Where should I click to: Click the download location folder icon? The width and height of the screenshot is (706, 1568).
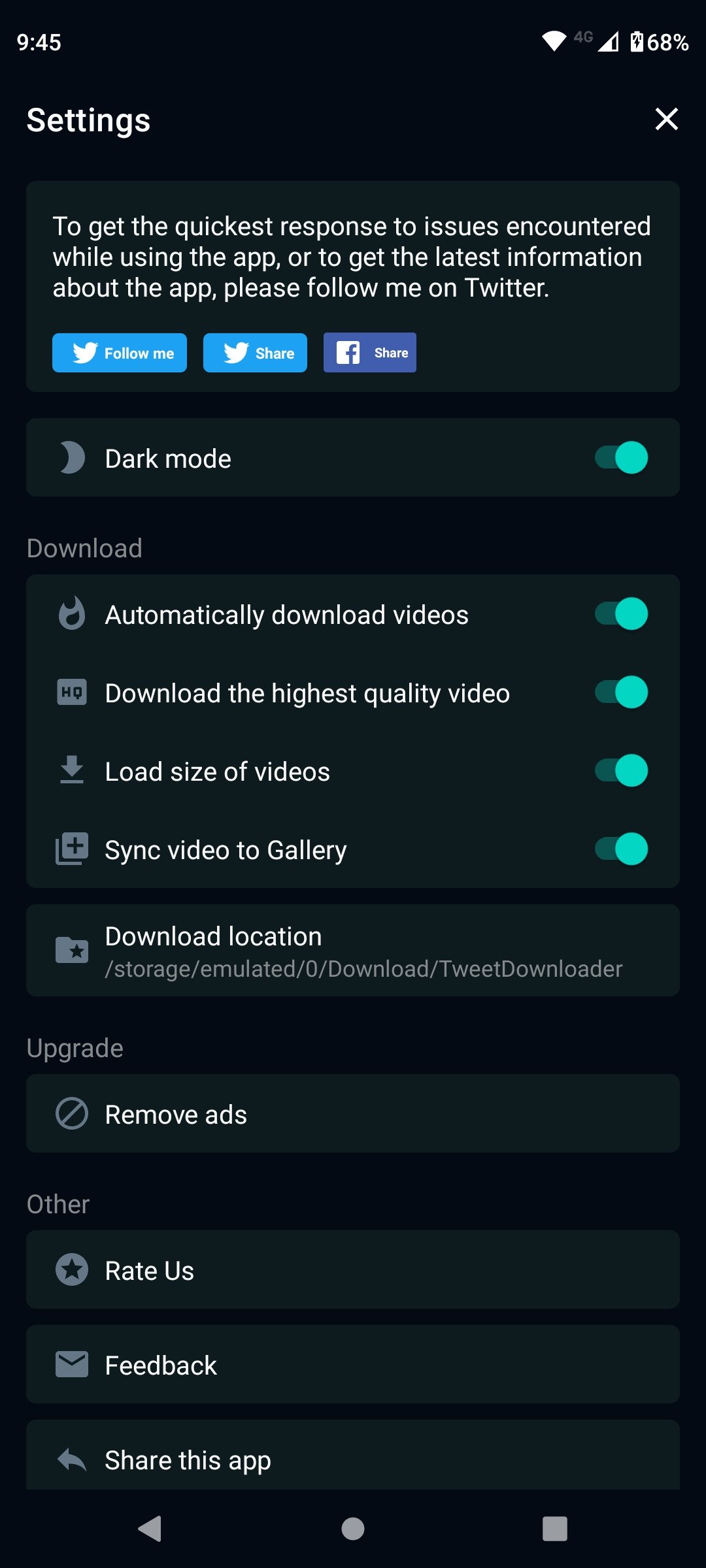tap(71, 951)
